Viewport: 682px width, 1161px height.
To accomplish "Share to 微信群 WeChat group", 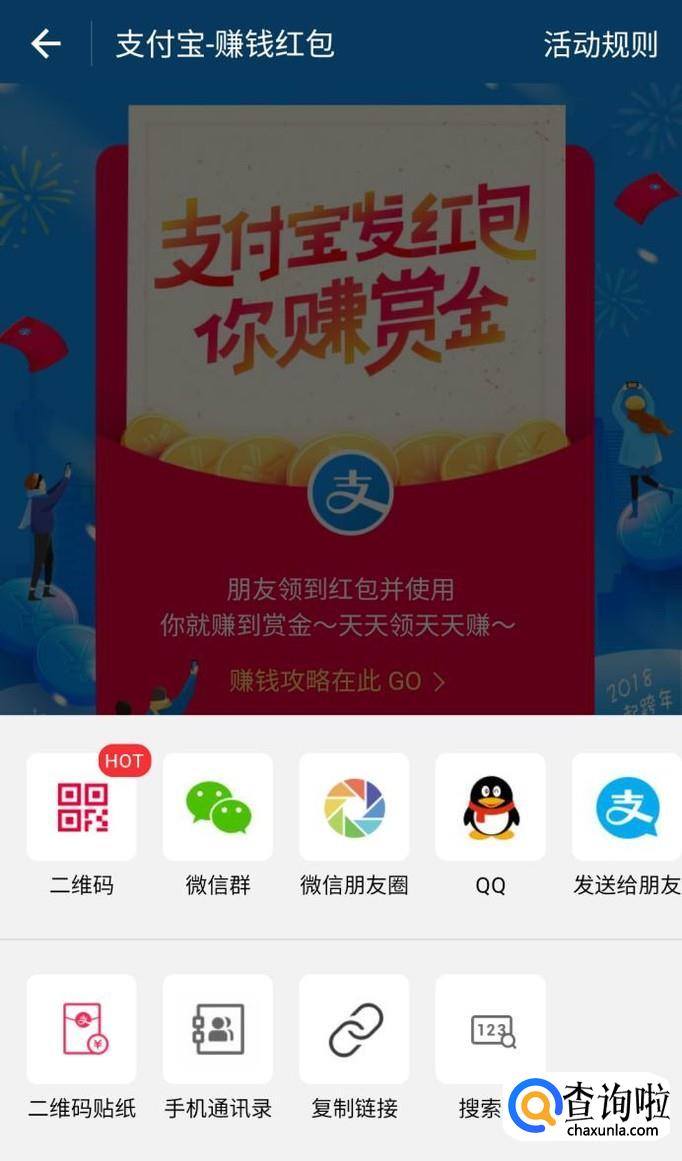I will (x=218, y=808).
